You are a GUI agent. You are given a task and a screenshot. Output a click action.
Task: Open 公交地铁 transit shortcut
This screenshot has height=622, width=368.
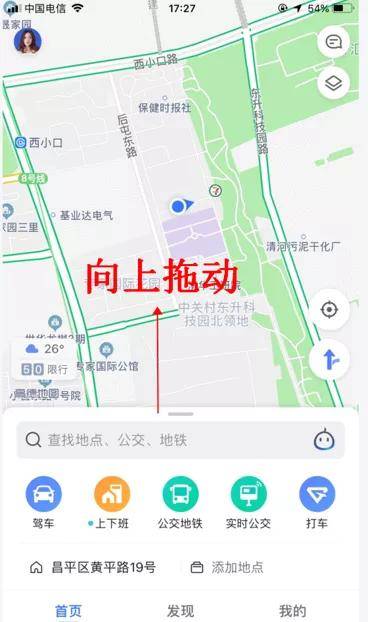pos(180,503)
